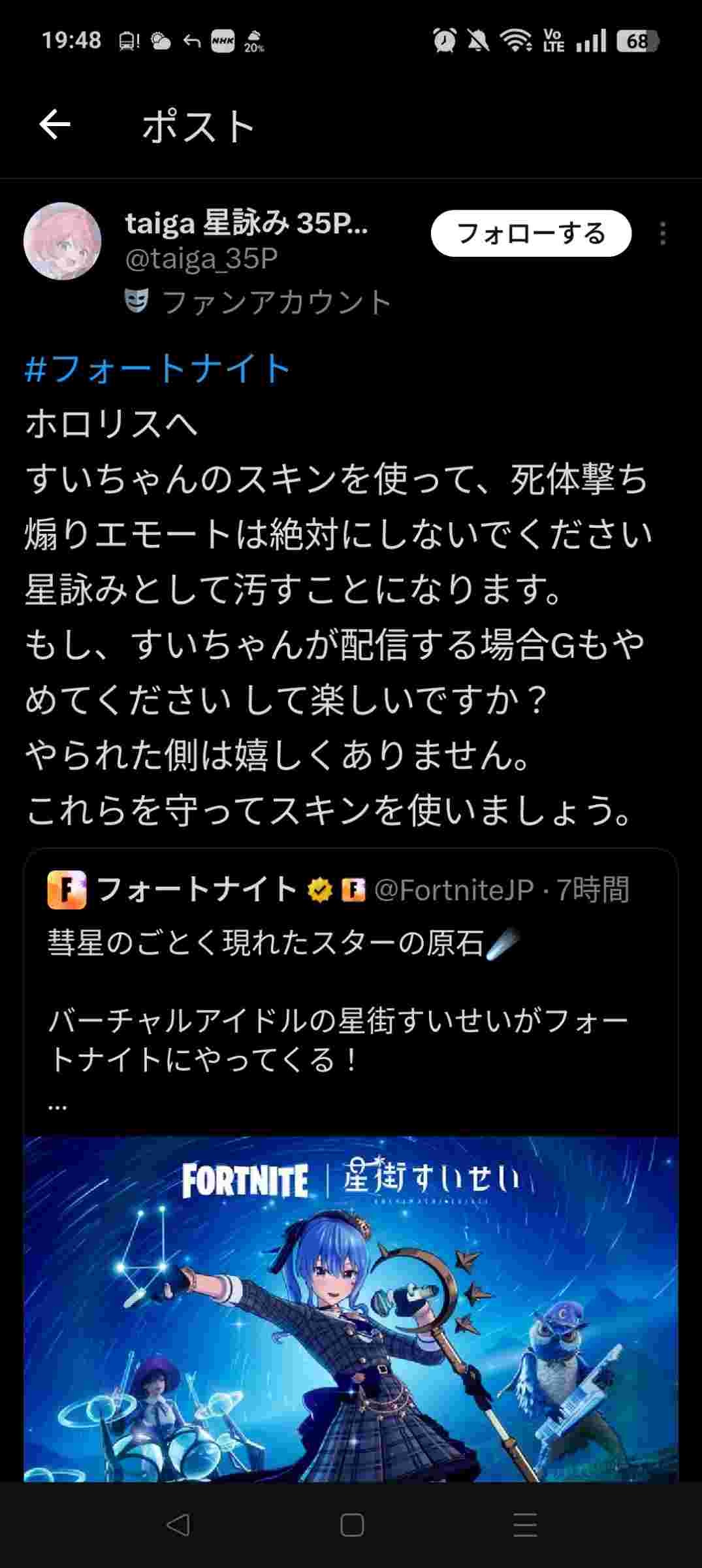Open taiga's profile avatar

tap(63, 241)
